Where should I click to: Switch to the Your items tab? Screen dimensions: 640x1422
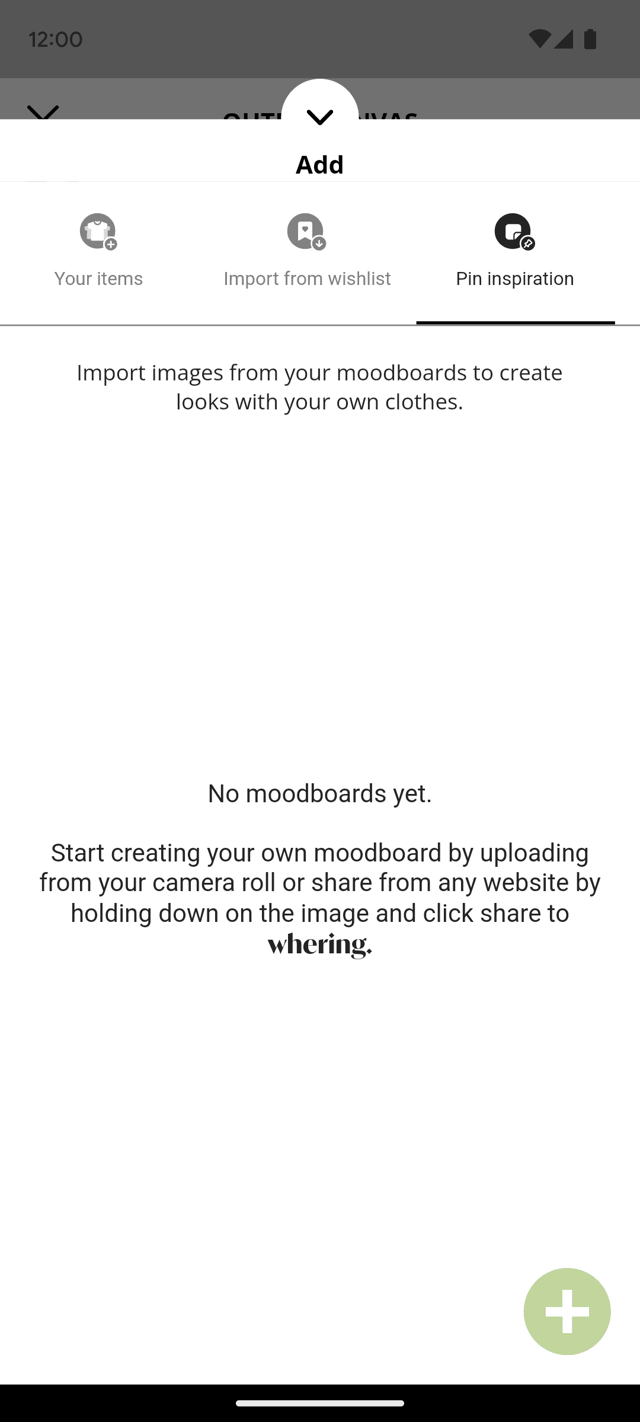[x=99, y=254]
